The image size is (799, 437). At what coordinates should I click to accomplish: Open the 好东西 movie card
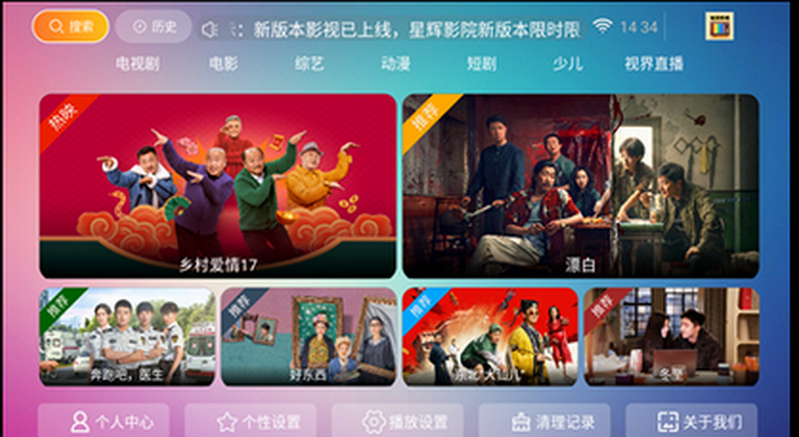[x=308, y=337]
